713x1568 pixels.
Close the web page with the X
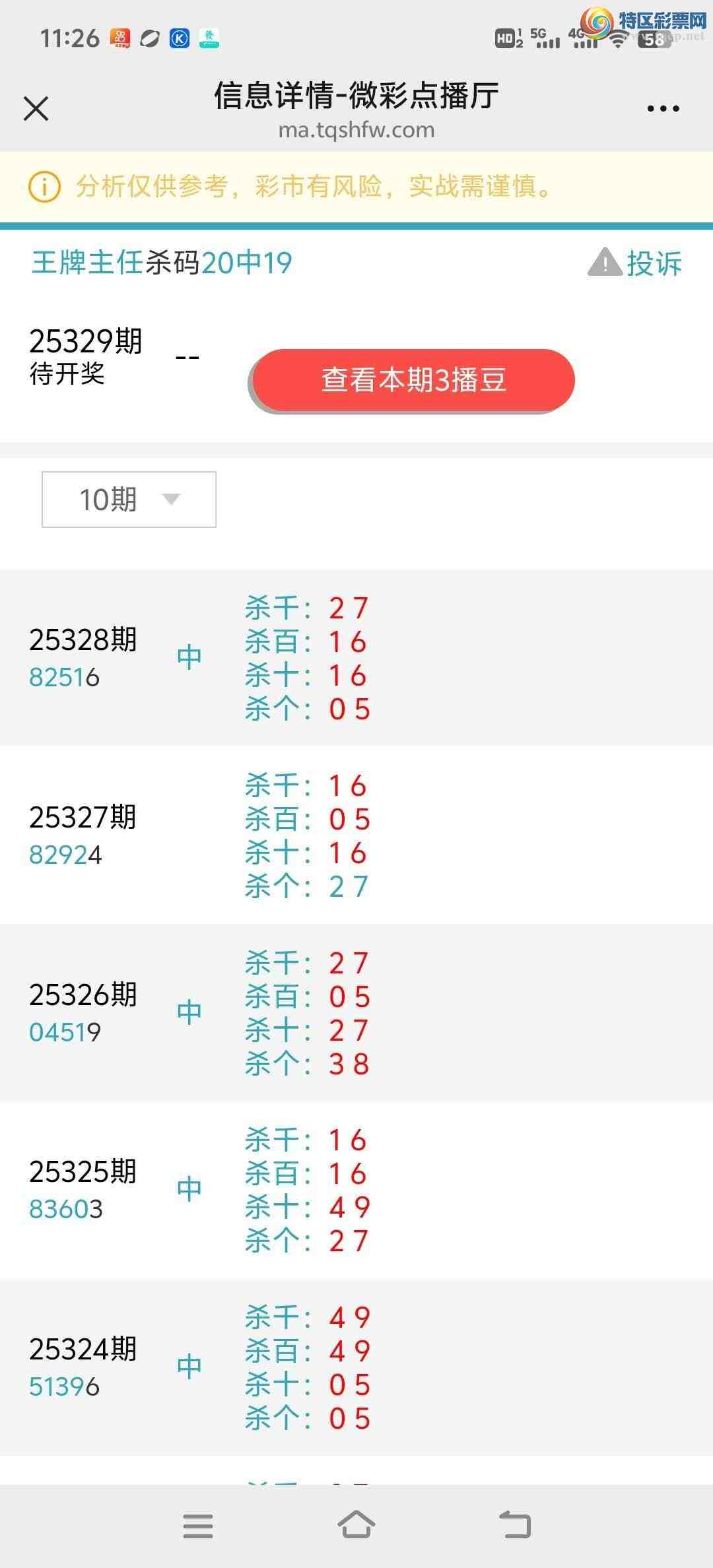[x=36, y=109]
